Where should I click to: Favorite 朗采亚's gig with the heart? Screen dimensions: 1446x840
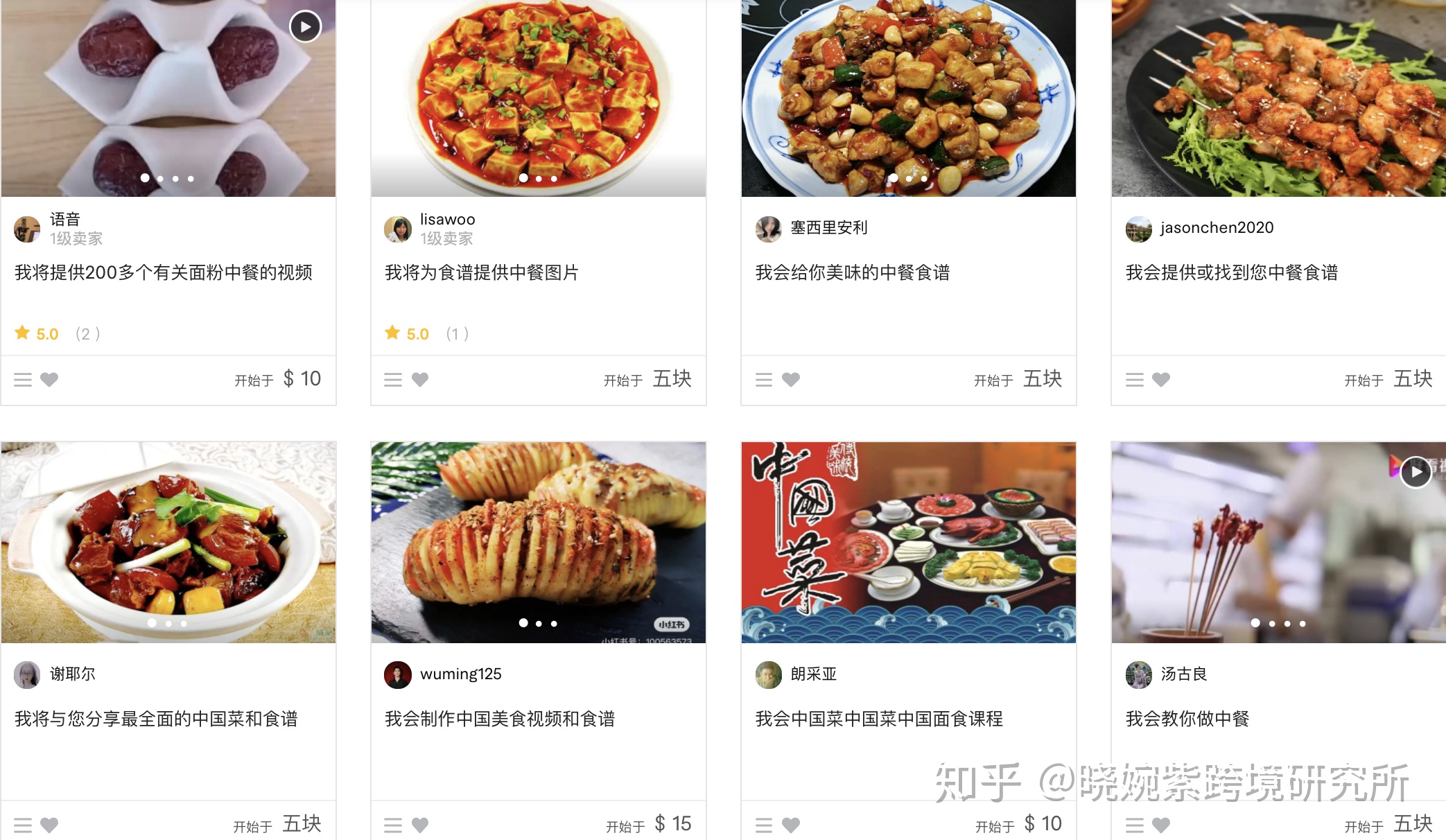[790, 825]
